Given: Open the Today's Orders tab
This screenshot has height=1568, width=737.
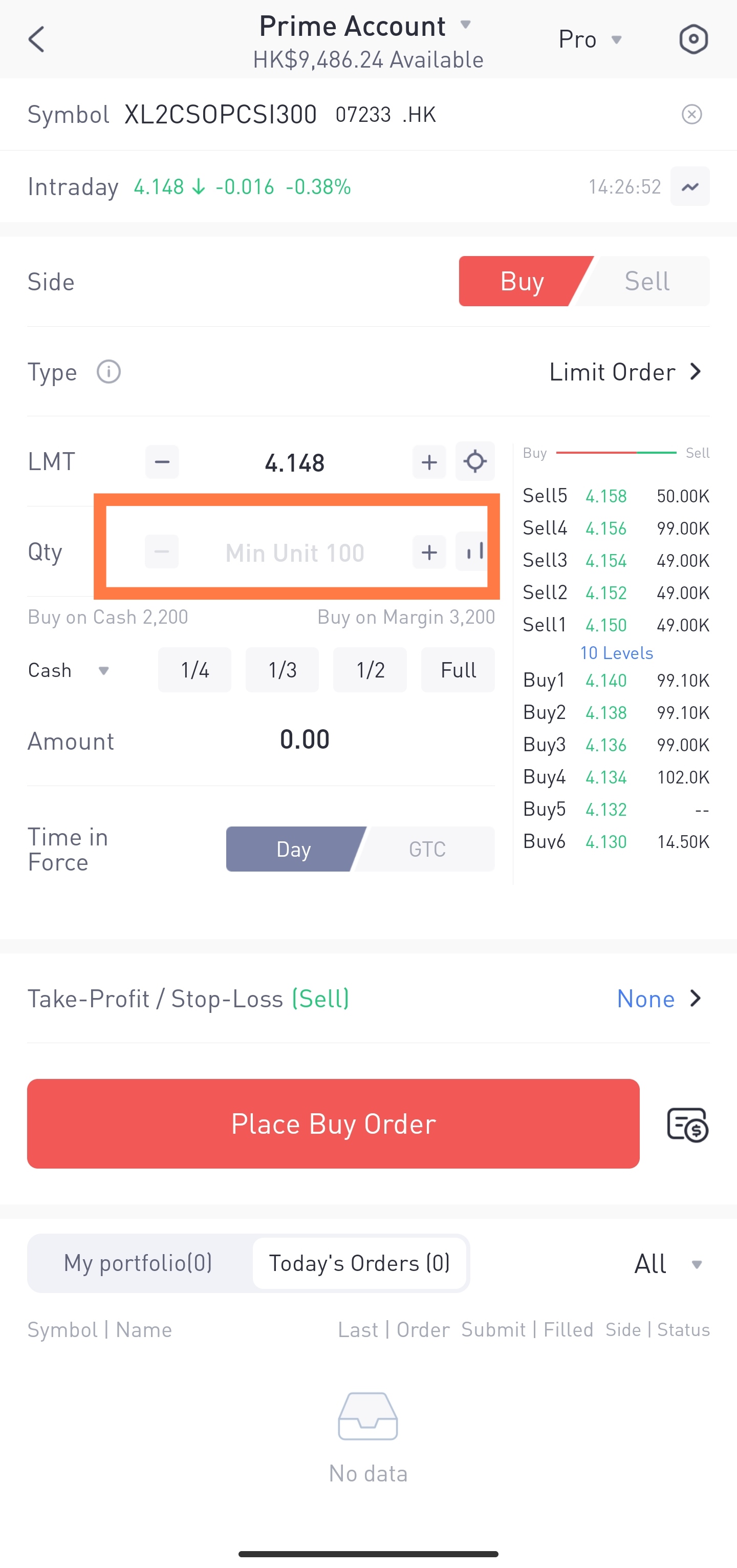Looking at the screenshot, I should pyautogui.click(x=360, y=1263).
